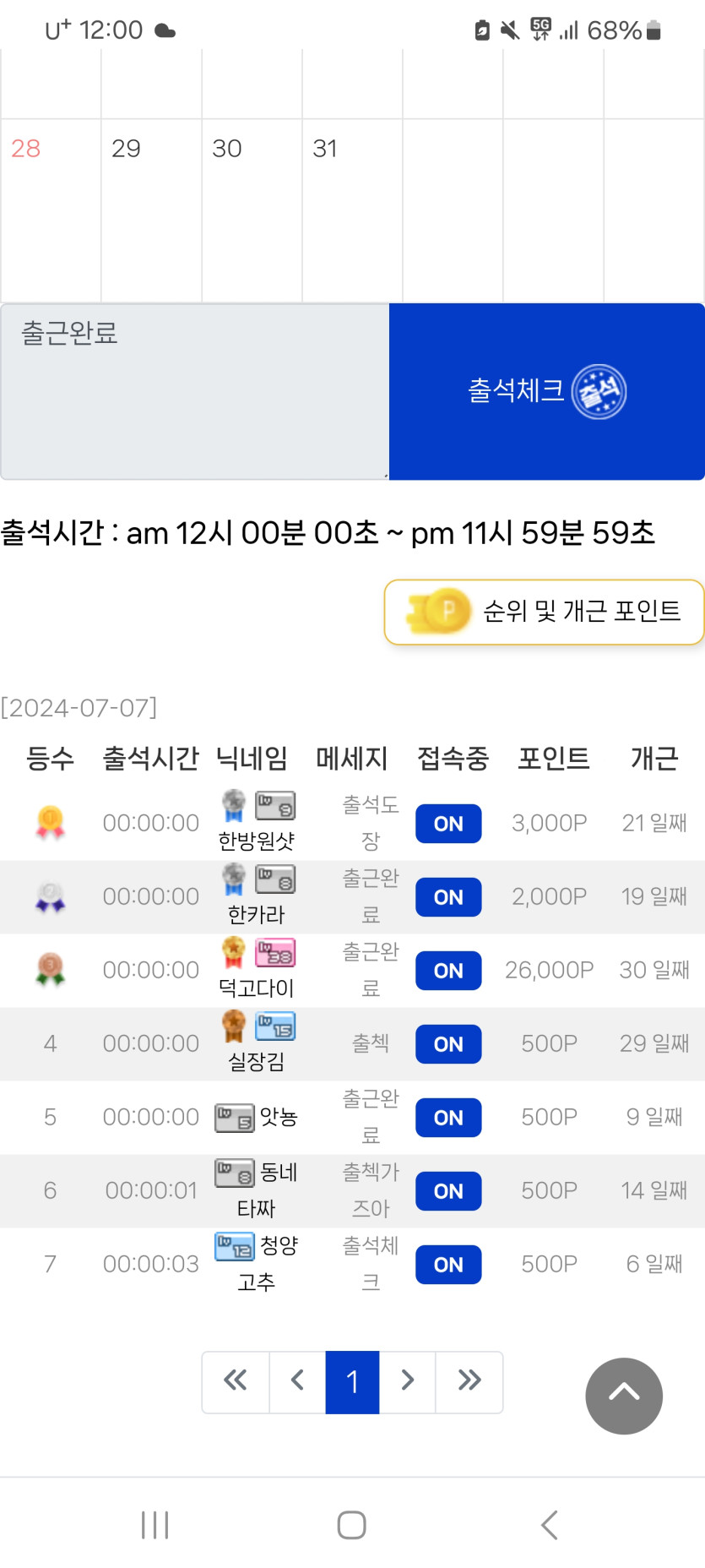The height and width of the screenshot is (1568, 705).
Task: Go back using system navigation
Action: (550, 1525)
